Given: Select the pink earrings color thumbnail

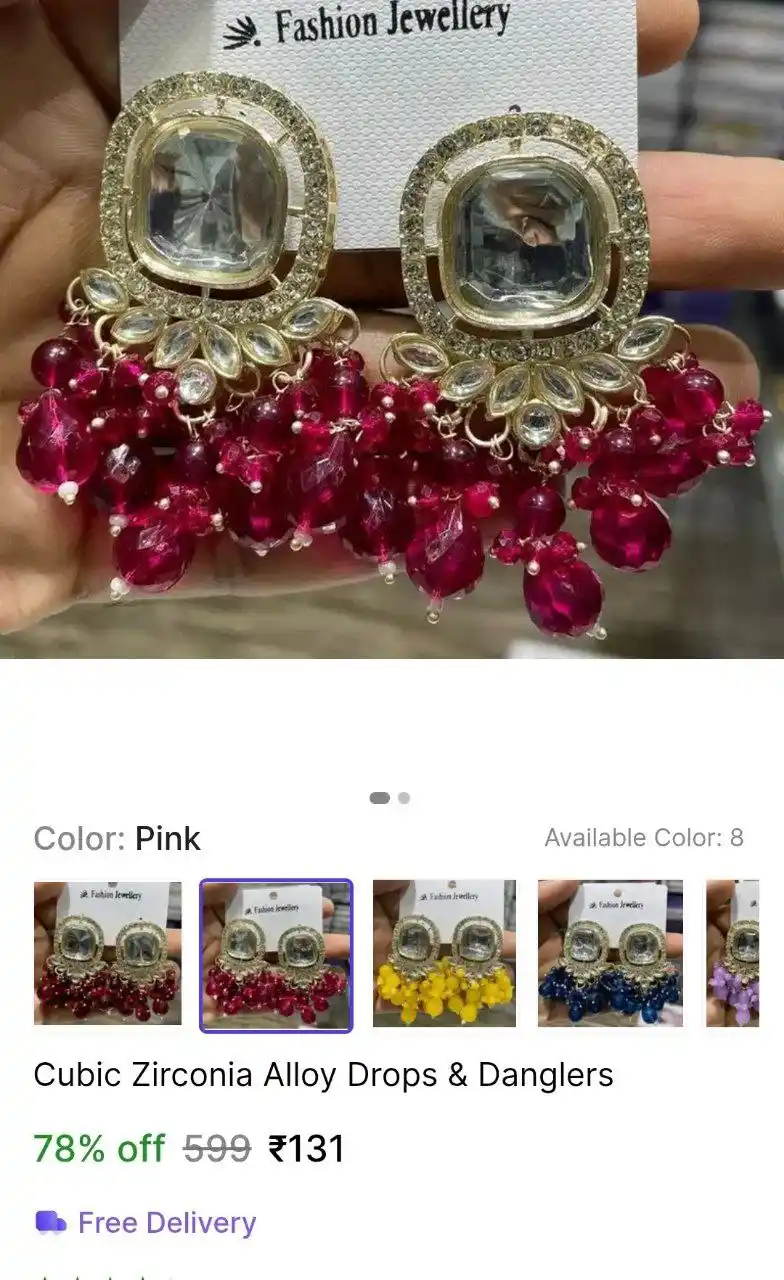Looking at the screenshot, I should tap(276, 955).
